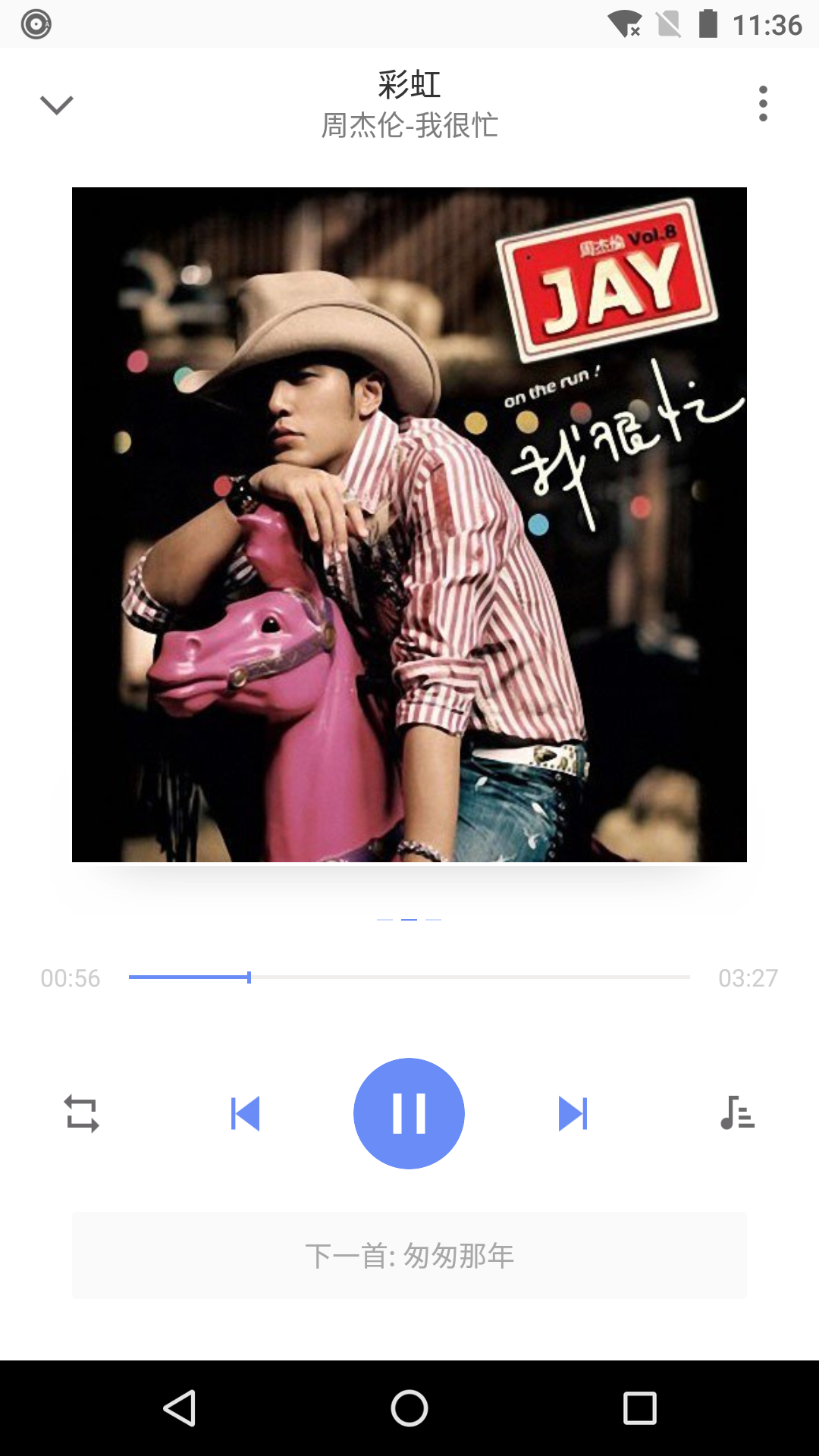
Task: Go back to the previous track
Action: [x=245, y=1113]
